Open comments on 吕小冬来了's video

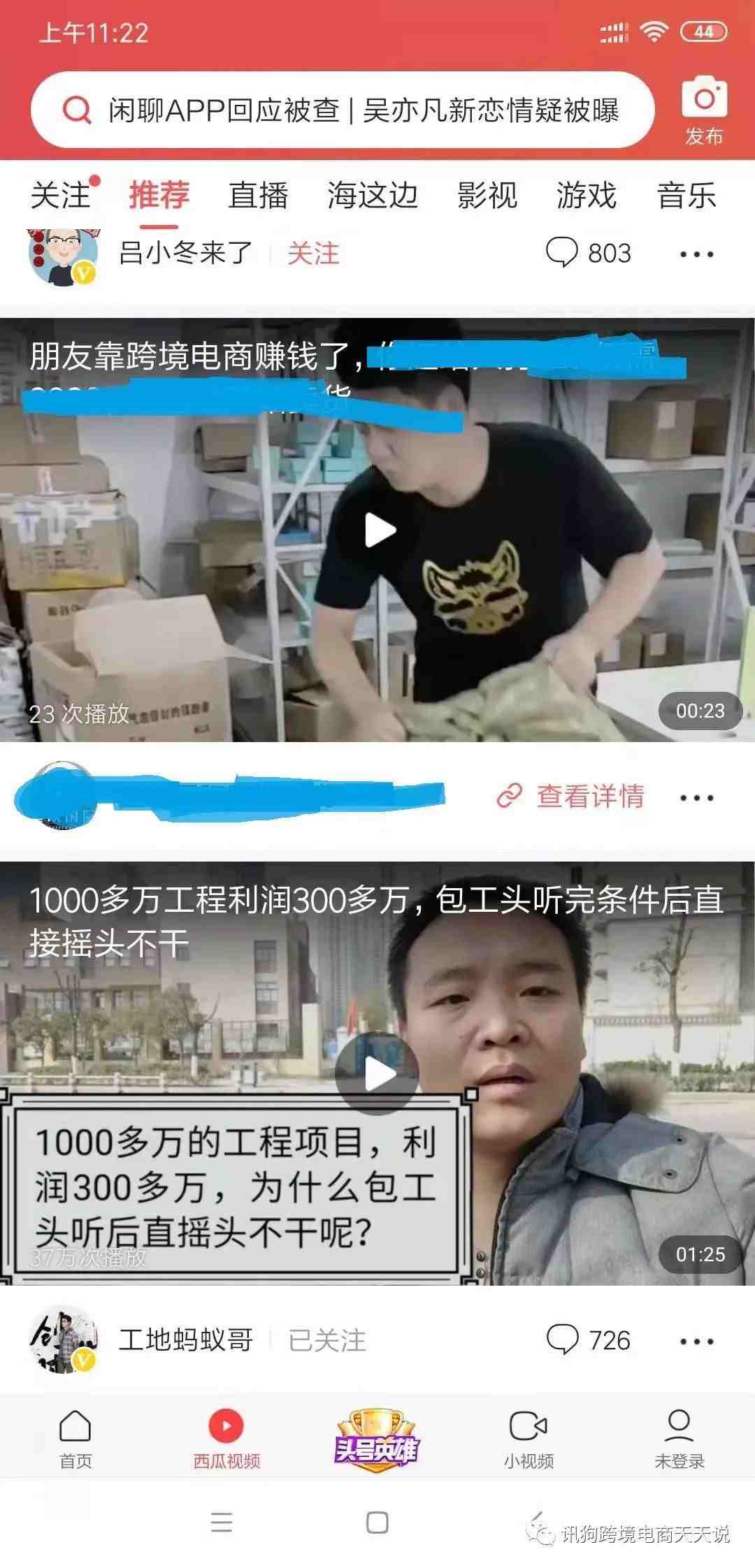pos(589,254)
